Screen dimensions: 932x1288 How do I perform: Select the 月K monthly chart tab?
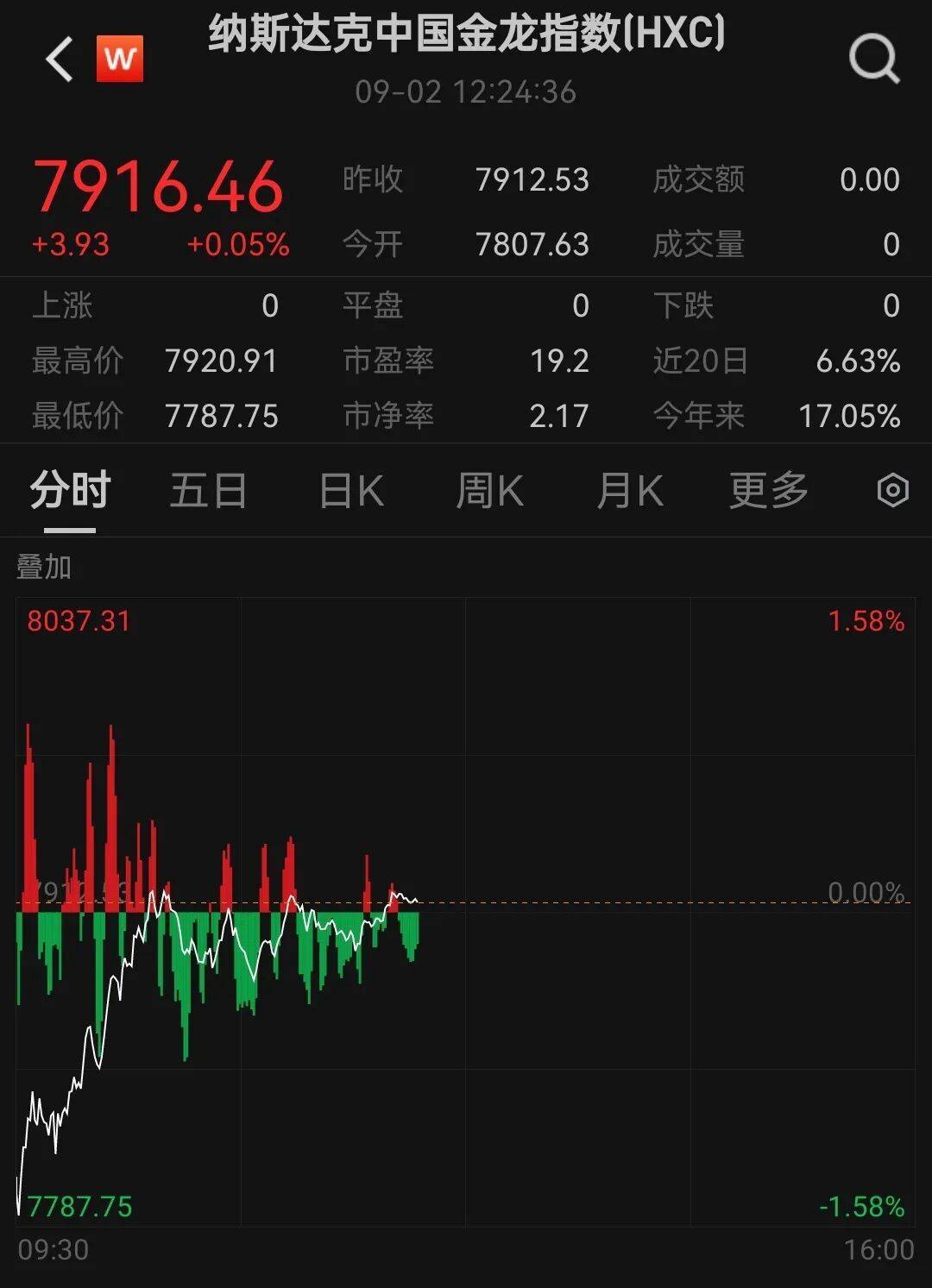(x=631, y=488)
